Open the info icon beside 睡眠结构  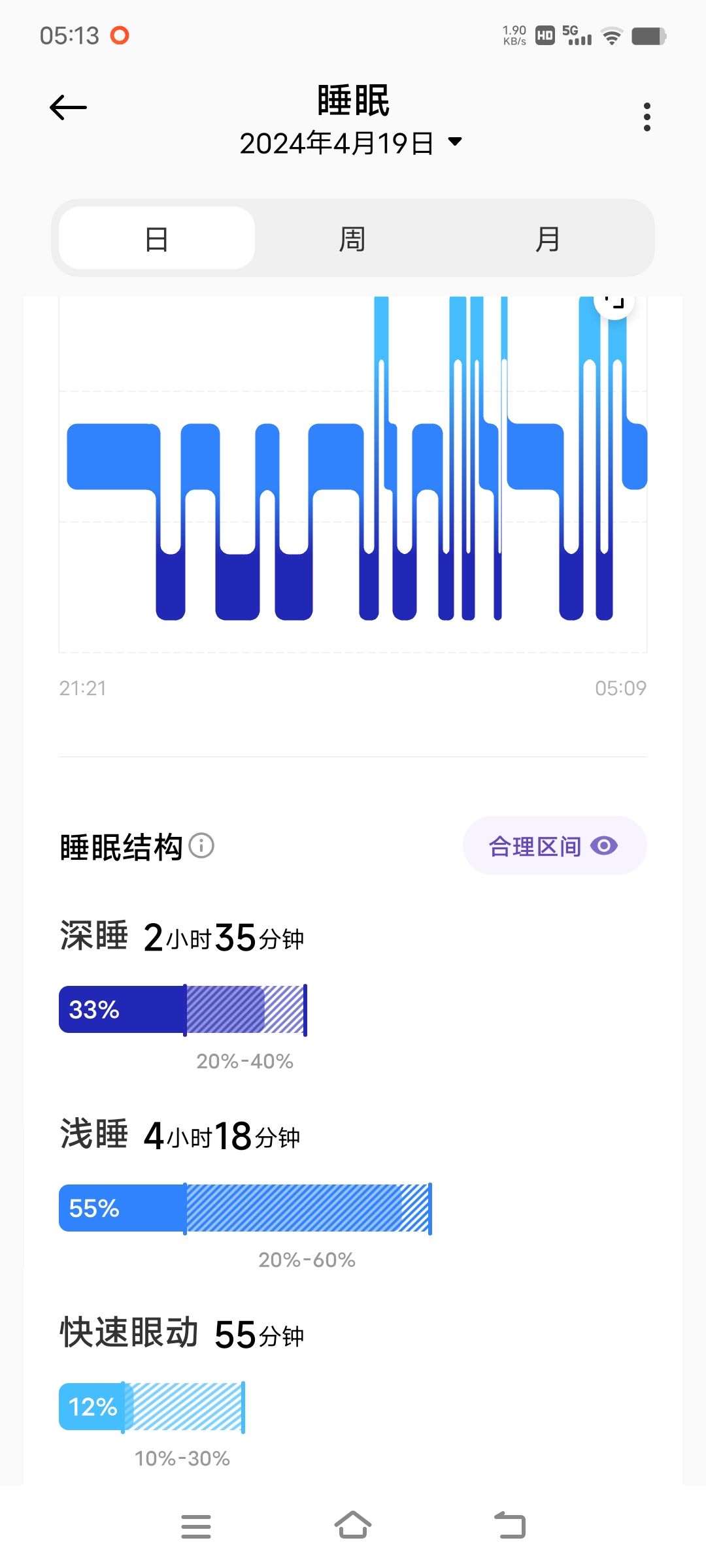(201, 846)
